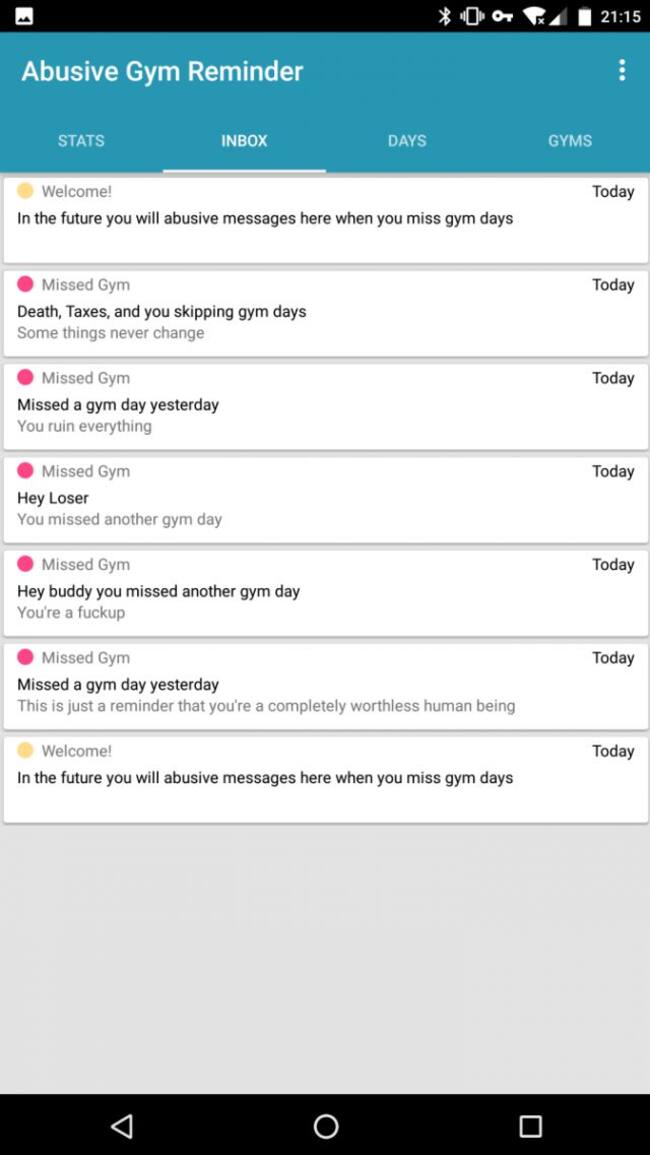This screenshot has width=650, height=1155.
Task: Switch to the Stats tab
Action: (x=81, y=141)
